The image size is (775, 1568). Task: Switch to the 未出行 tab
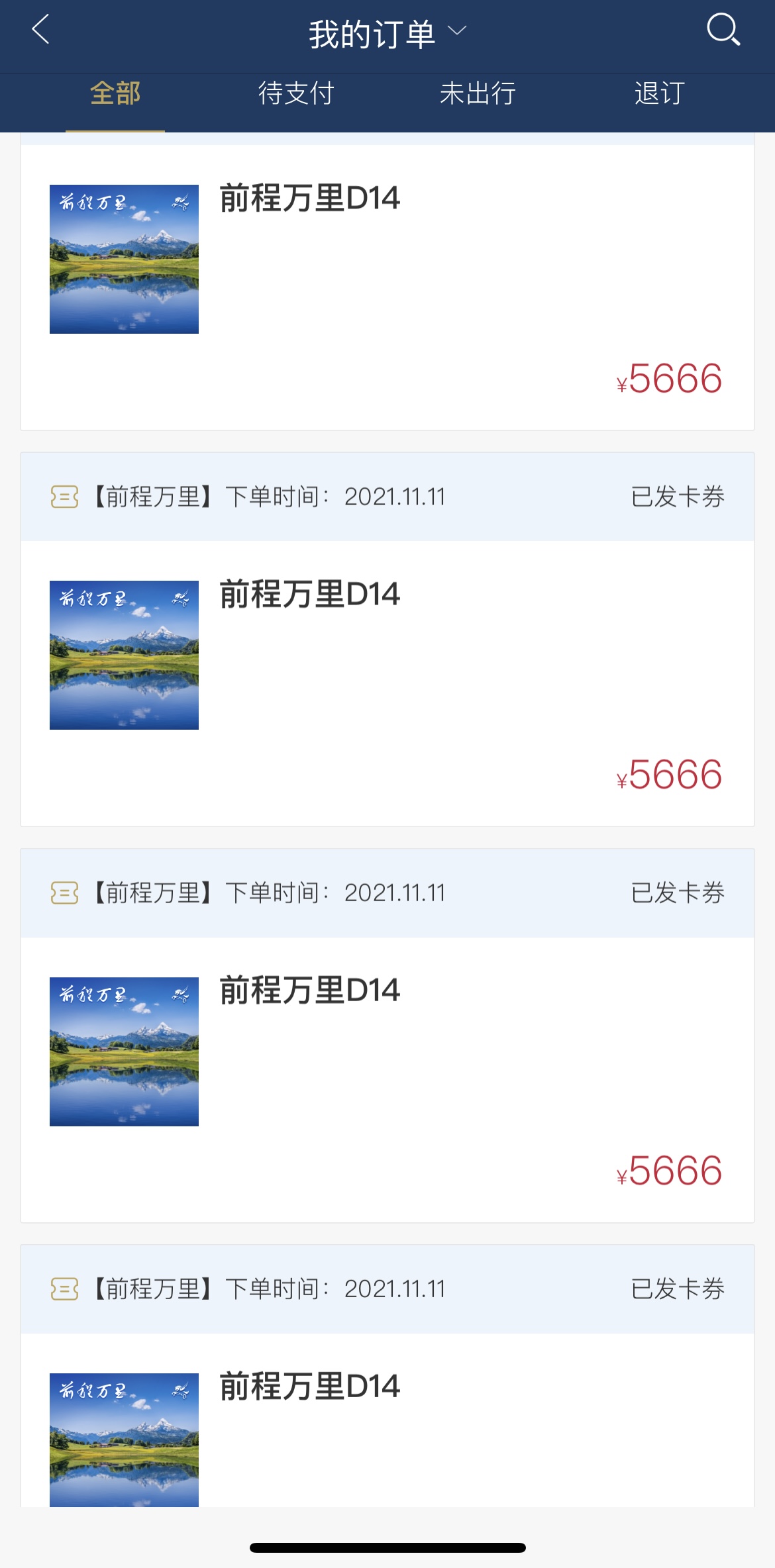(x=479, y=94)
